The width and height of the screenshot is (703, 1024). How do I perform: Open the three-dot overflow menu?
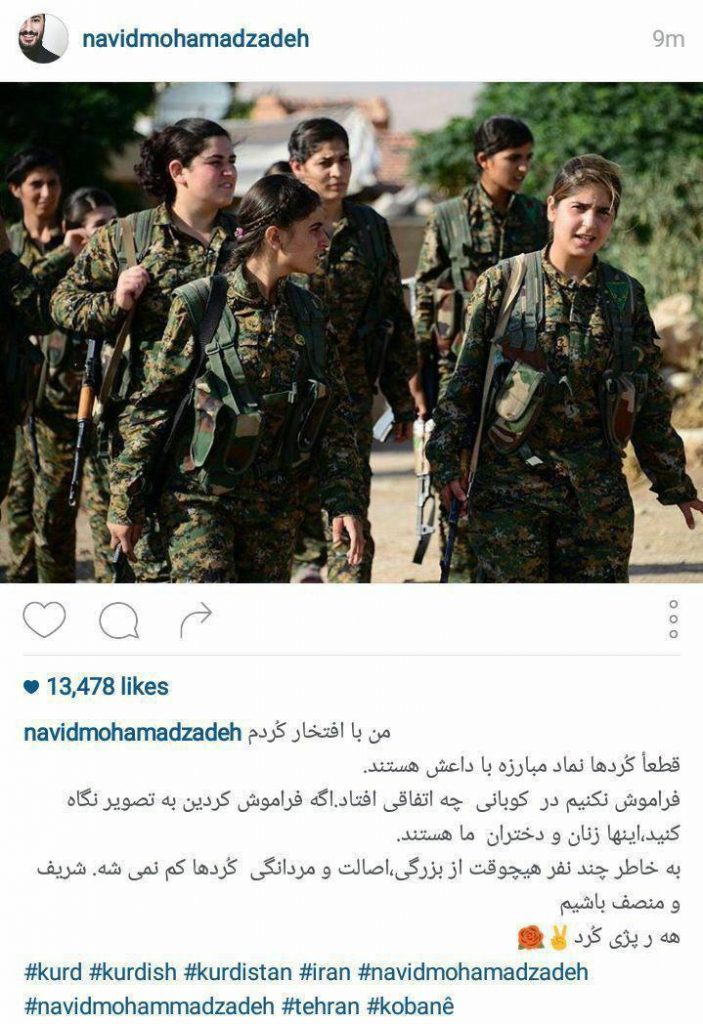[673, 620]
